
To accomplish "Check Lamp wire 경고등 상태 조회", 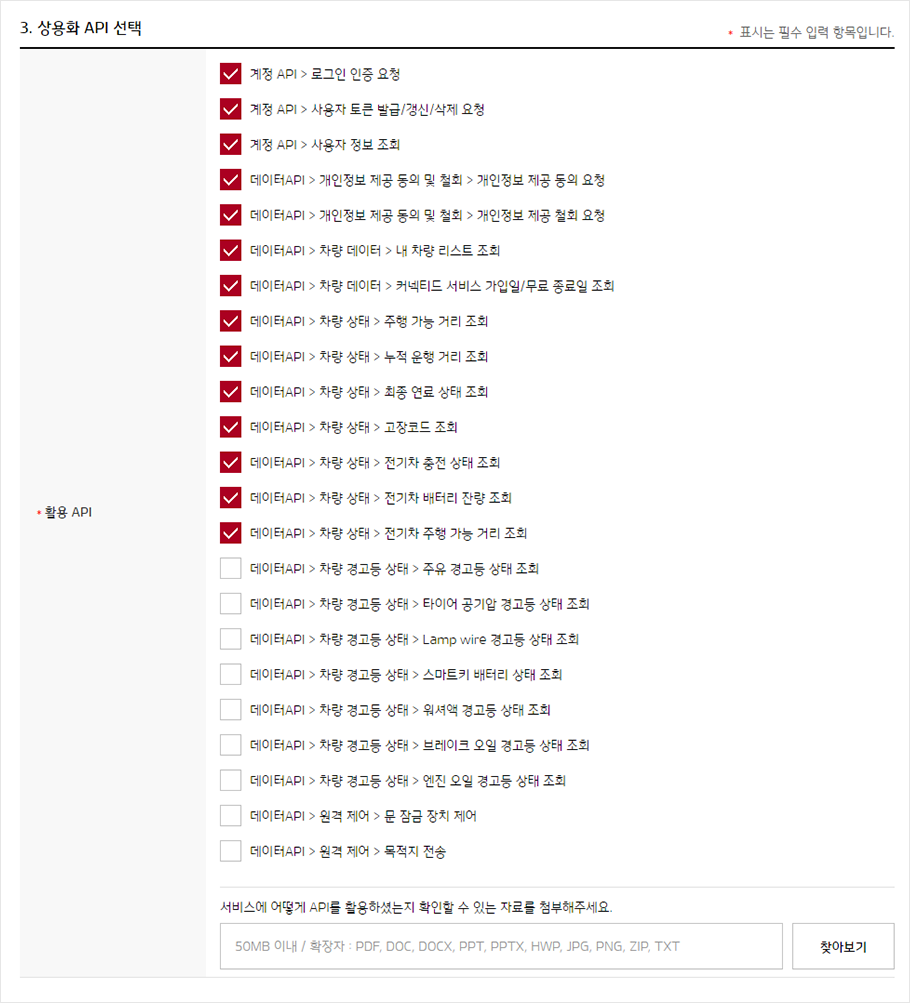I will (x=231, y=639).
